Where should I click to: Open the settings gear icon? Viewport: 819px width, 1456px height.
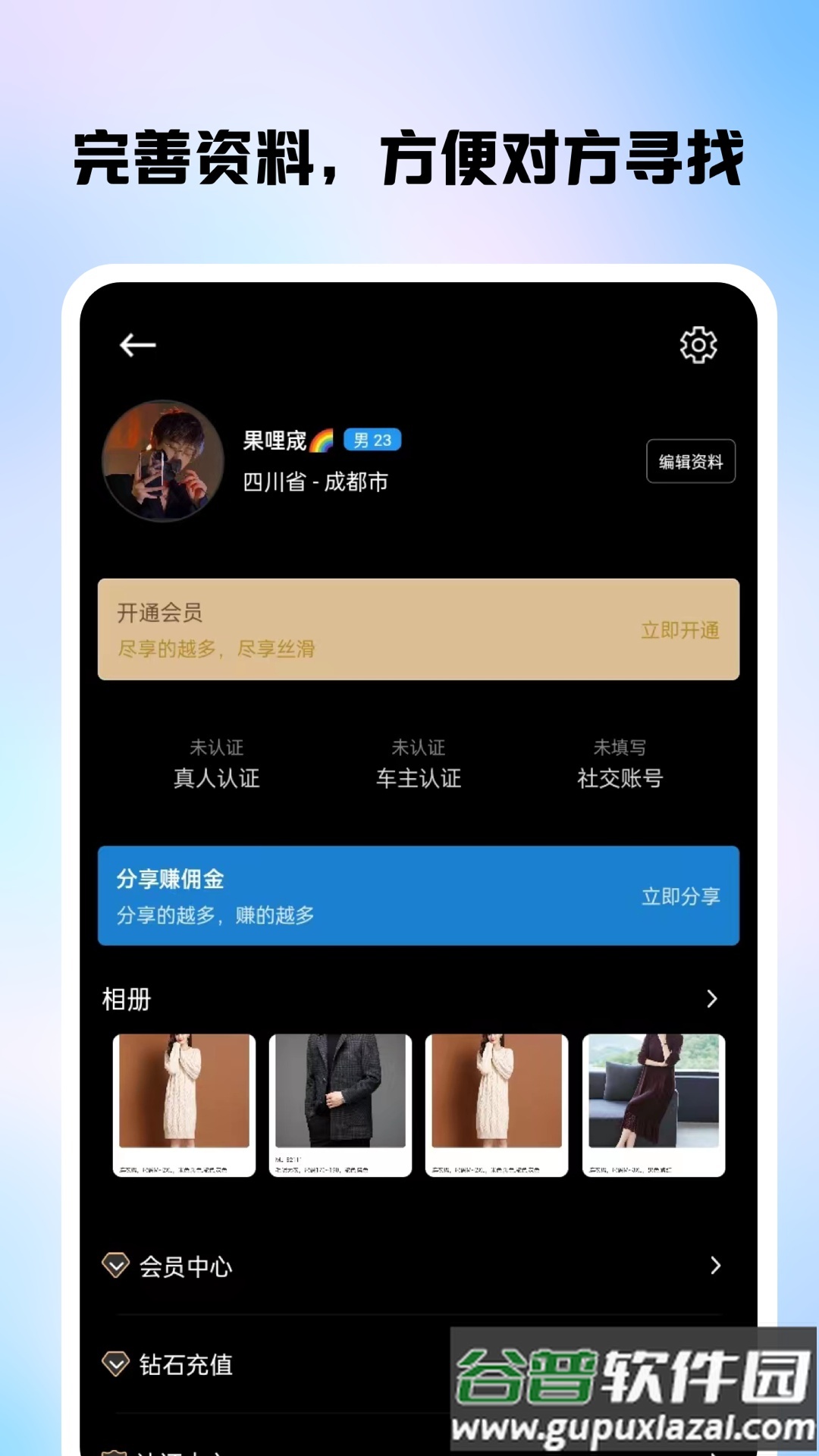(699, 344)
